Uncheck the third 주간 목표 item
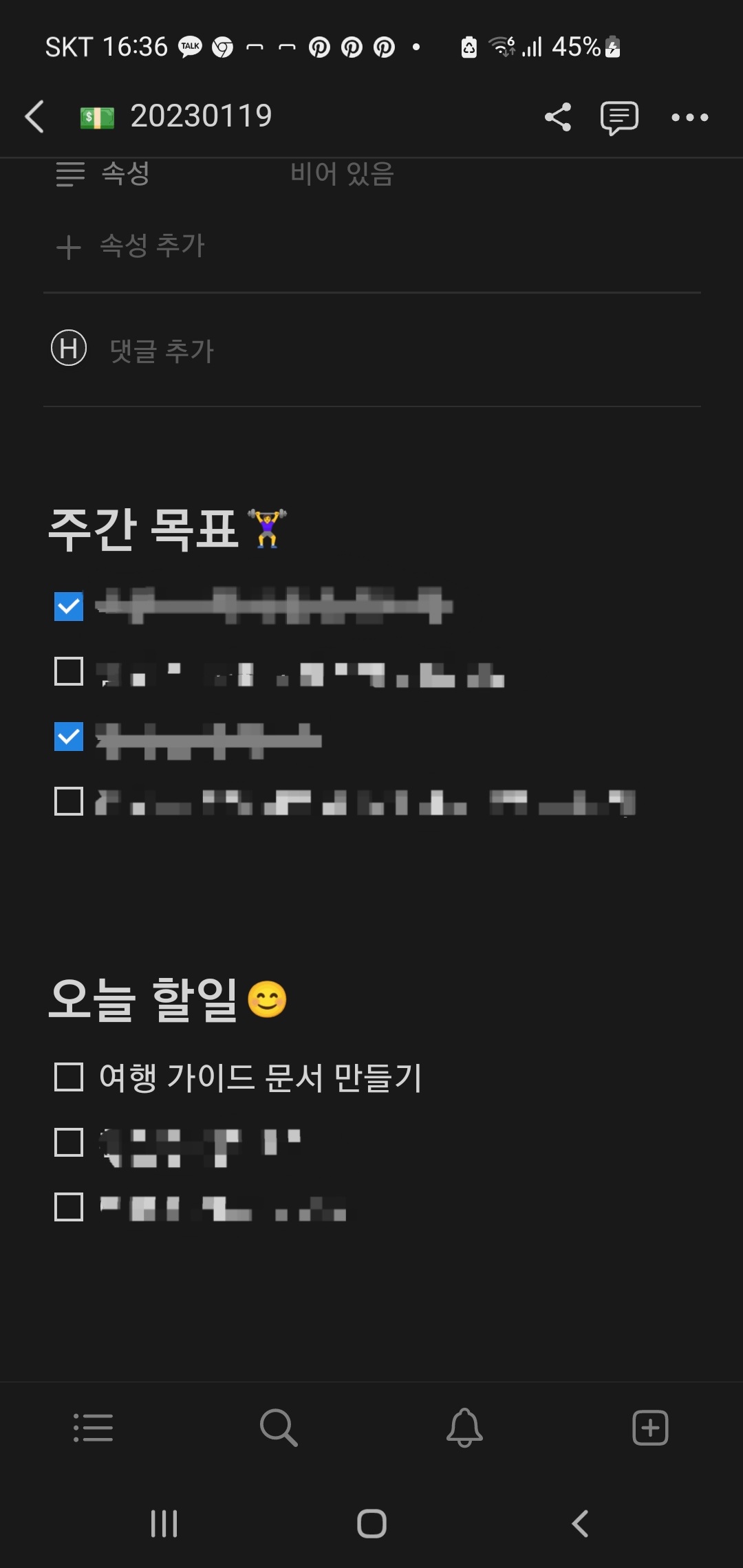This screenshot has height=1568, width=743. click(69, 737)
